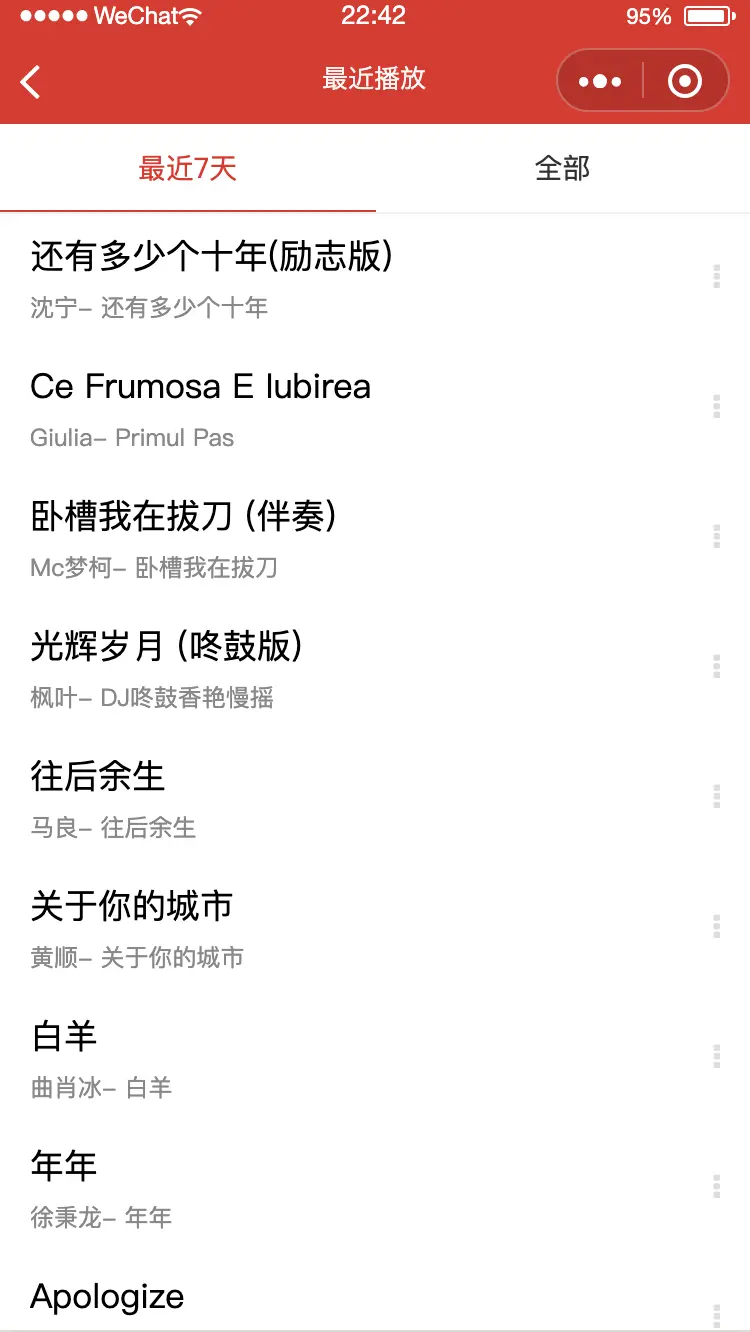
Task: Open more options for 还有多少个十年(励志版)
Action: point(716,277)
